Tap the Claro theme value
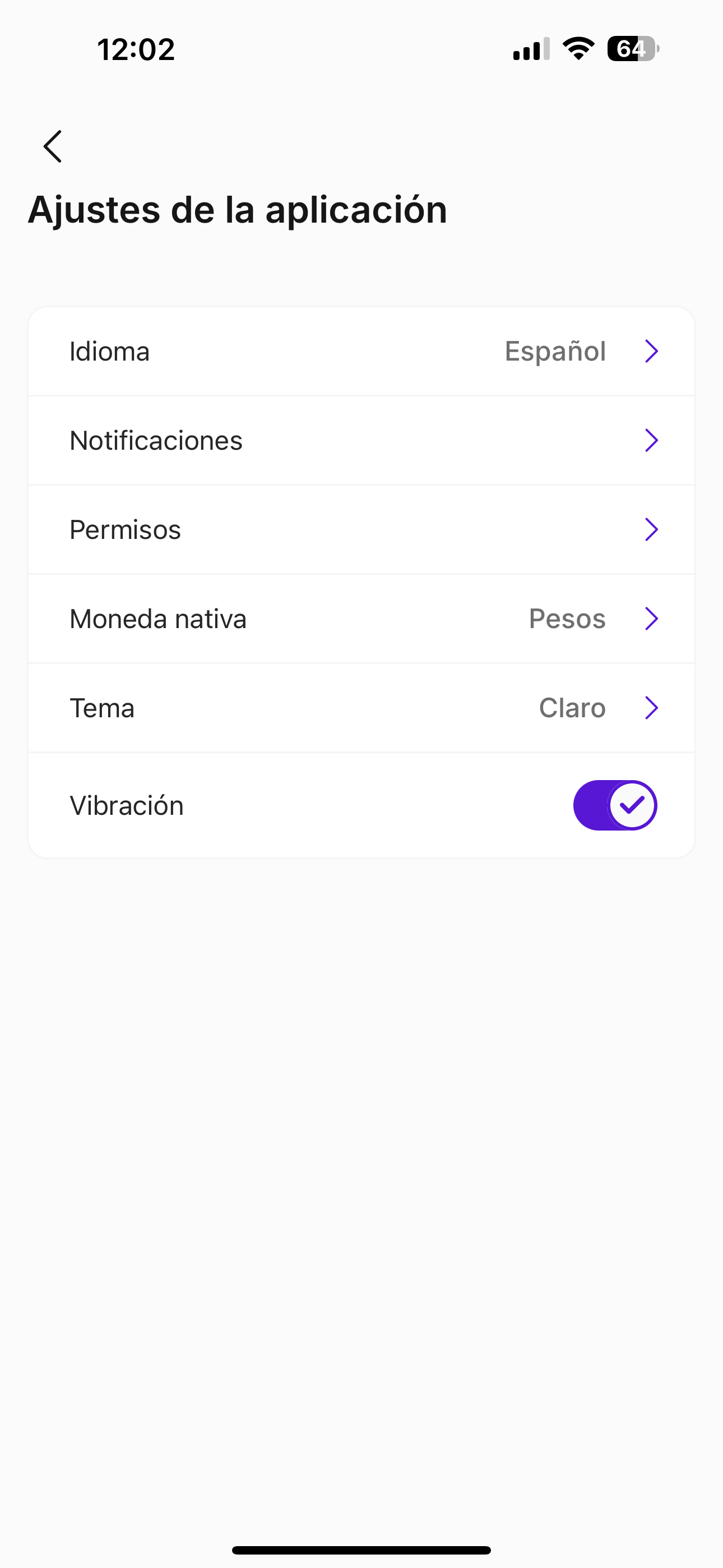 [571, 708]
